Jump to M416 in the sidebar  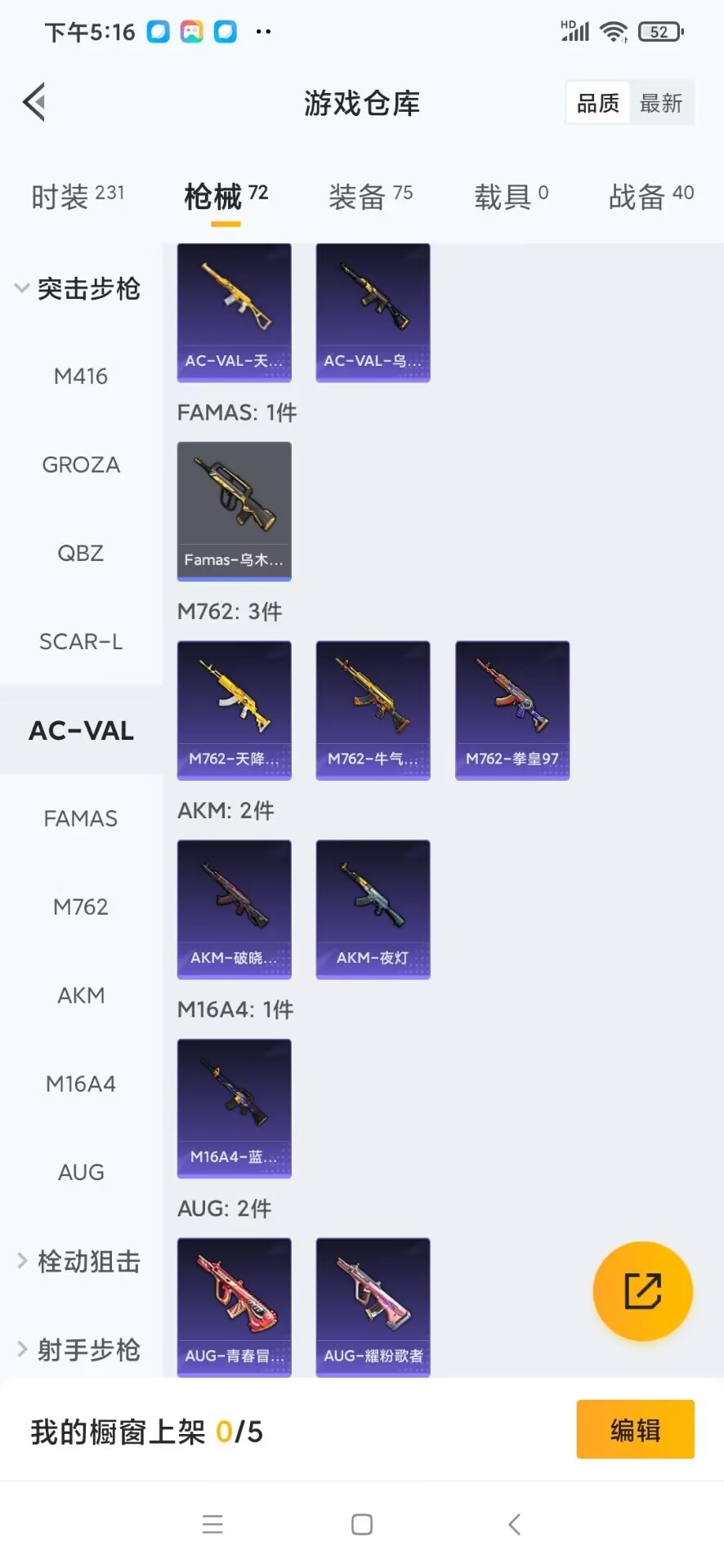(x=81, y=376)
